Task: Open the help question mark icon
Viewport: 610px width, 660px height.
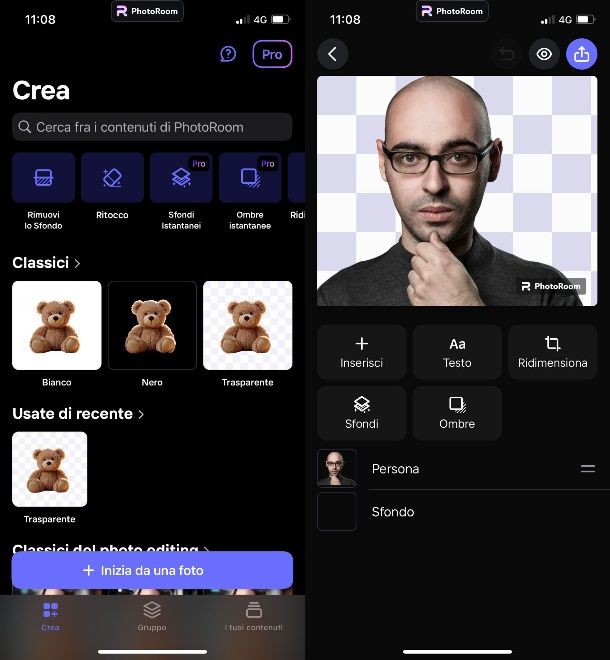Action: tap(228, 54)
